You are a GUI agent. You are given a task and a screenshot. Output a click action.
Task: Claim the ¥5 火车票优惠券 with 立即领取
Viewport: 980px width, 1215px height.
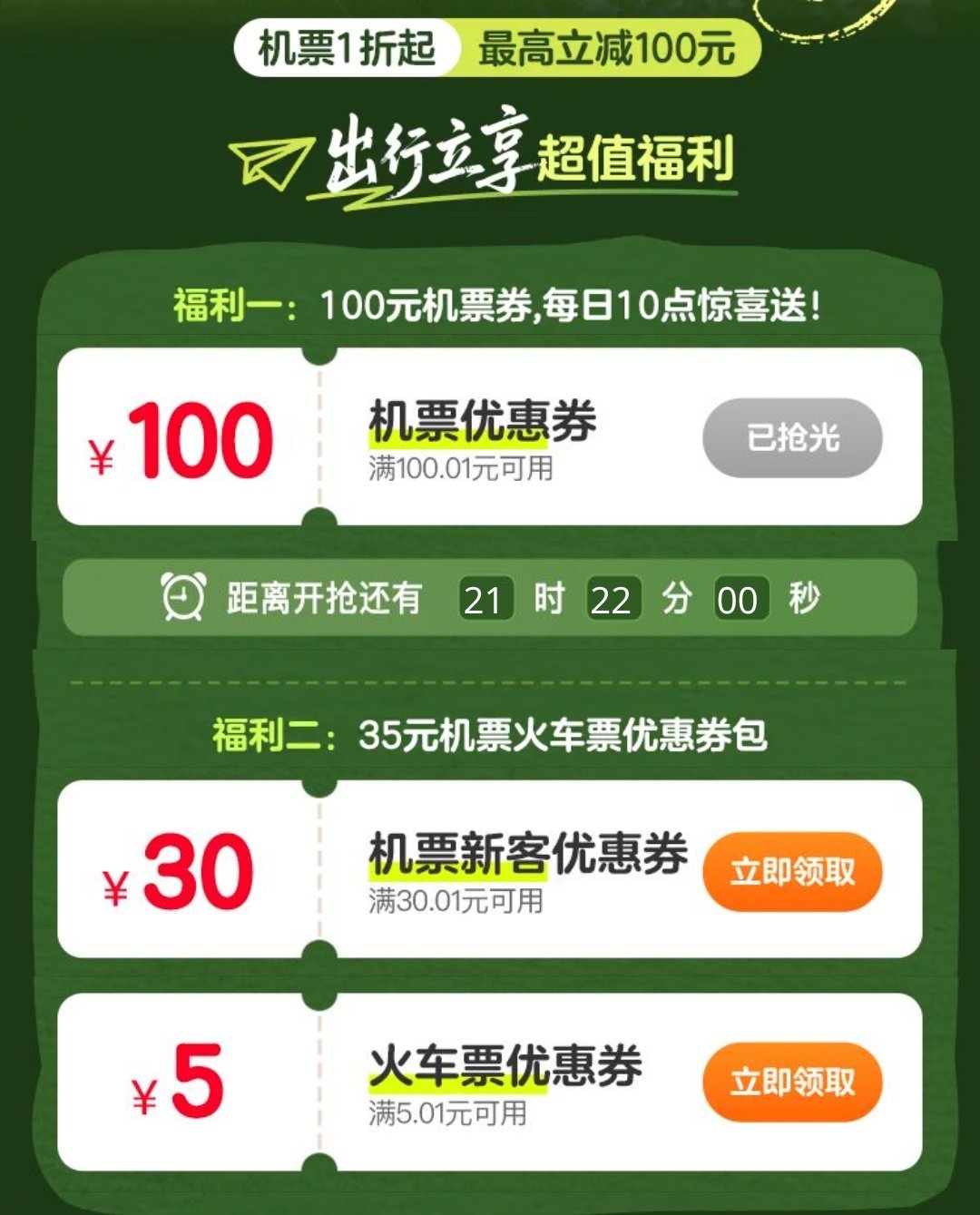pyautogui.click(x=792, y=1082)
